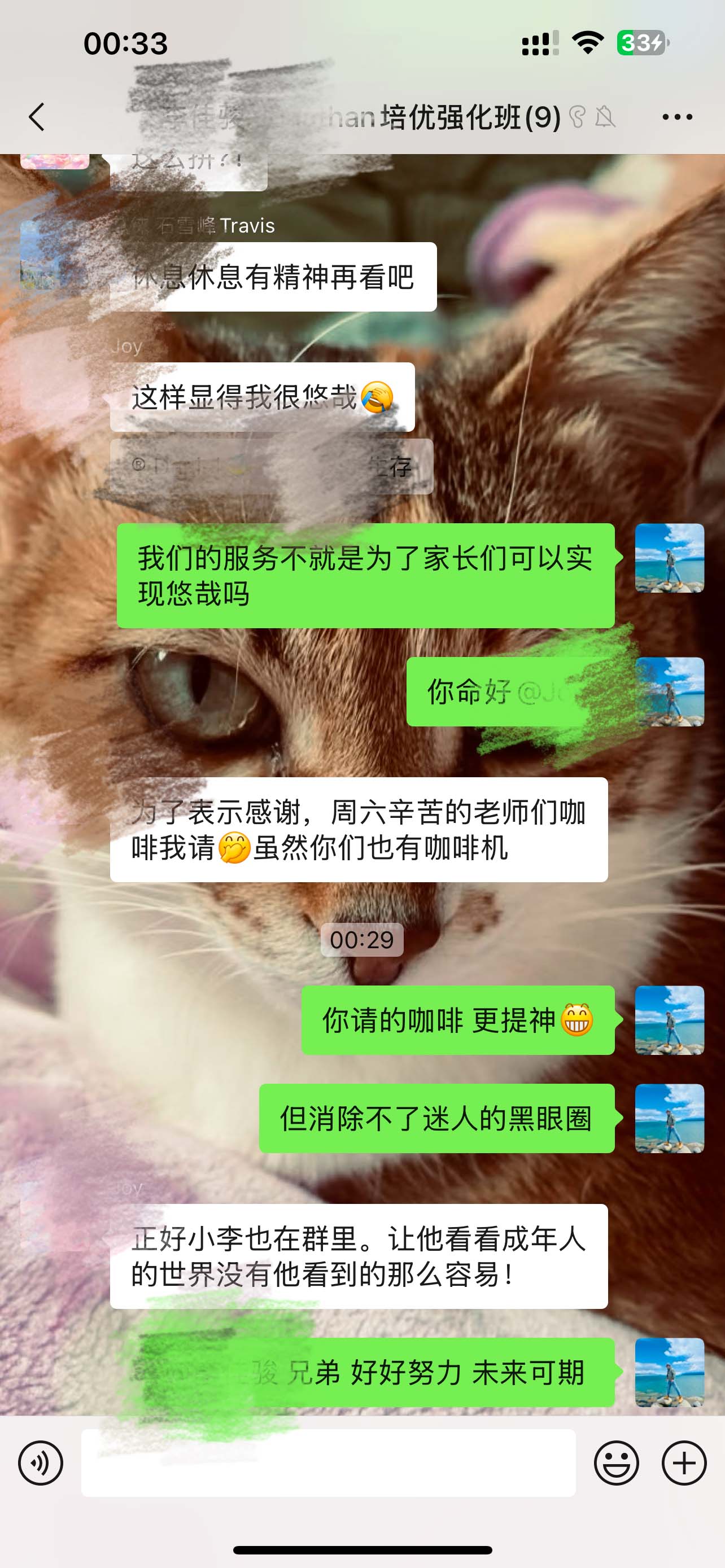The image size is (725, 1568).
Task: Go back to the chat list
Action: (37, 116)
